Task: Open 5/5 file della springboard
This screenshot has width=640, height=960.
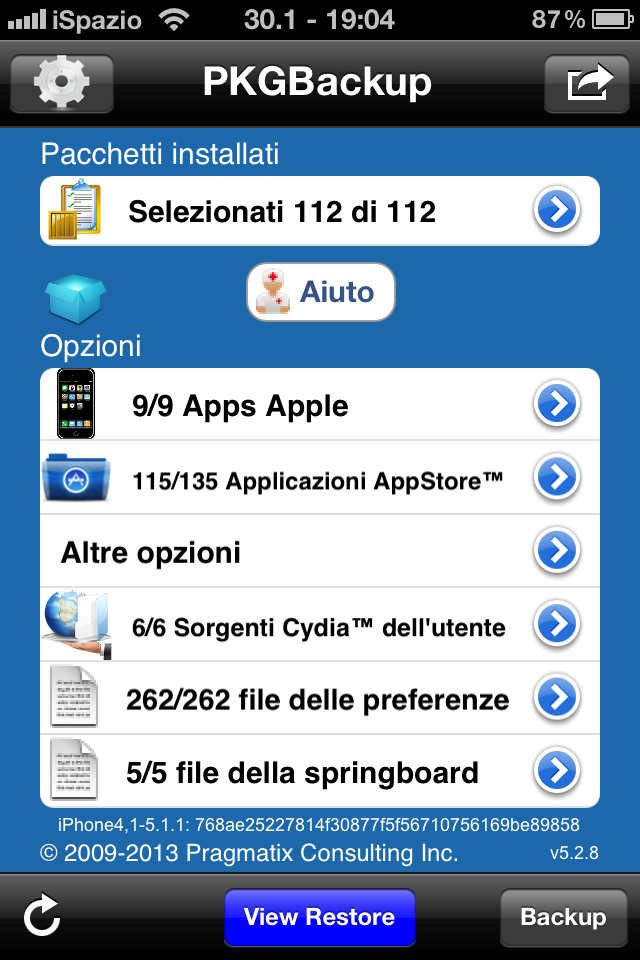Action: click(320, 771)
